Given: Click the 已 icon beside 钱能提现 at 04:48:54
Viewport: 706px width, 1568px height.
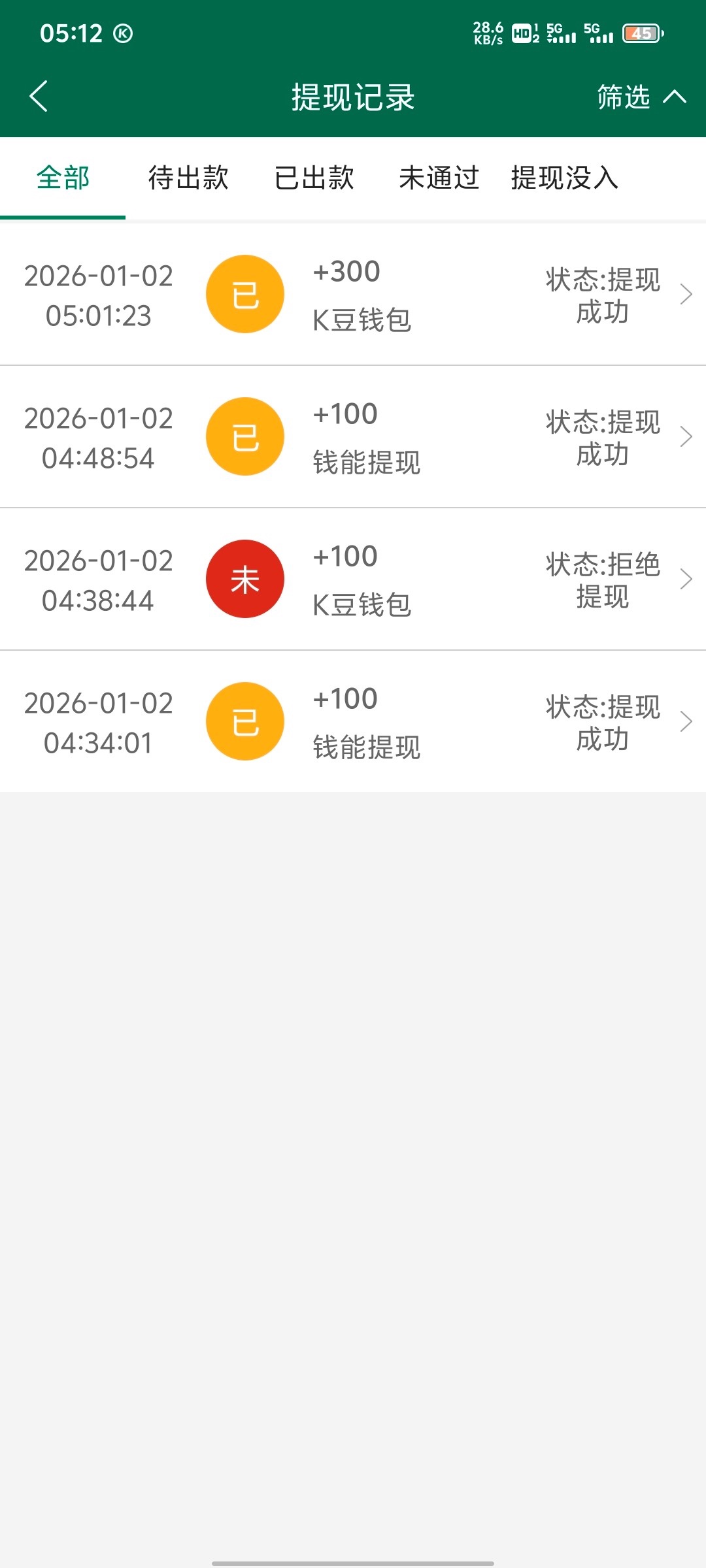Looking at the screenshot, I should click(245, 436).
